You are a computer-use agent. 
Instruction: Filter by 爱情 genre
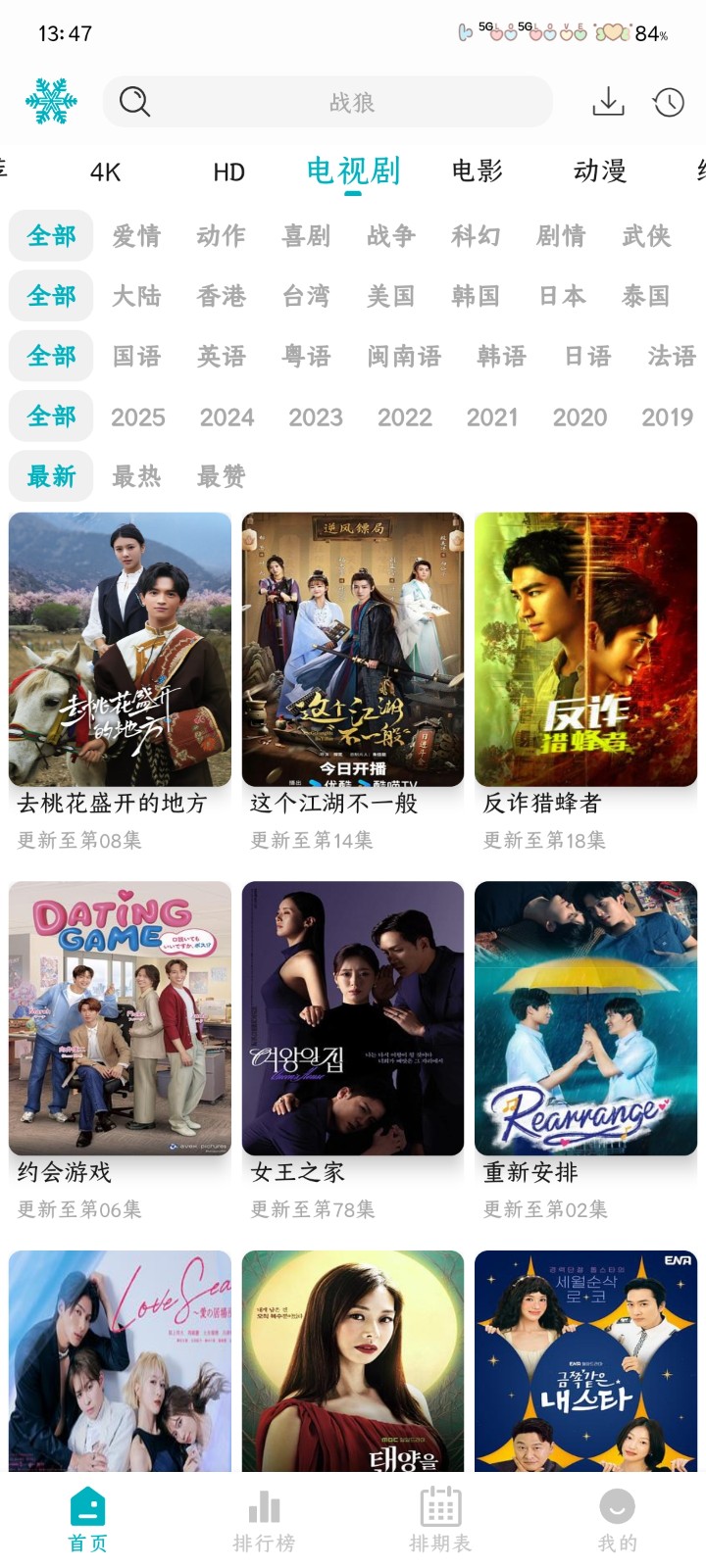136,236
